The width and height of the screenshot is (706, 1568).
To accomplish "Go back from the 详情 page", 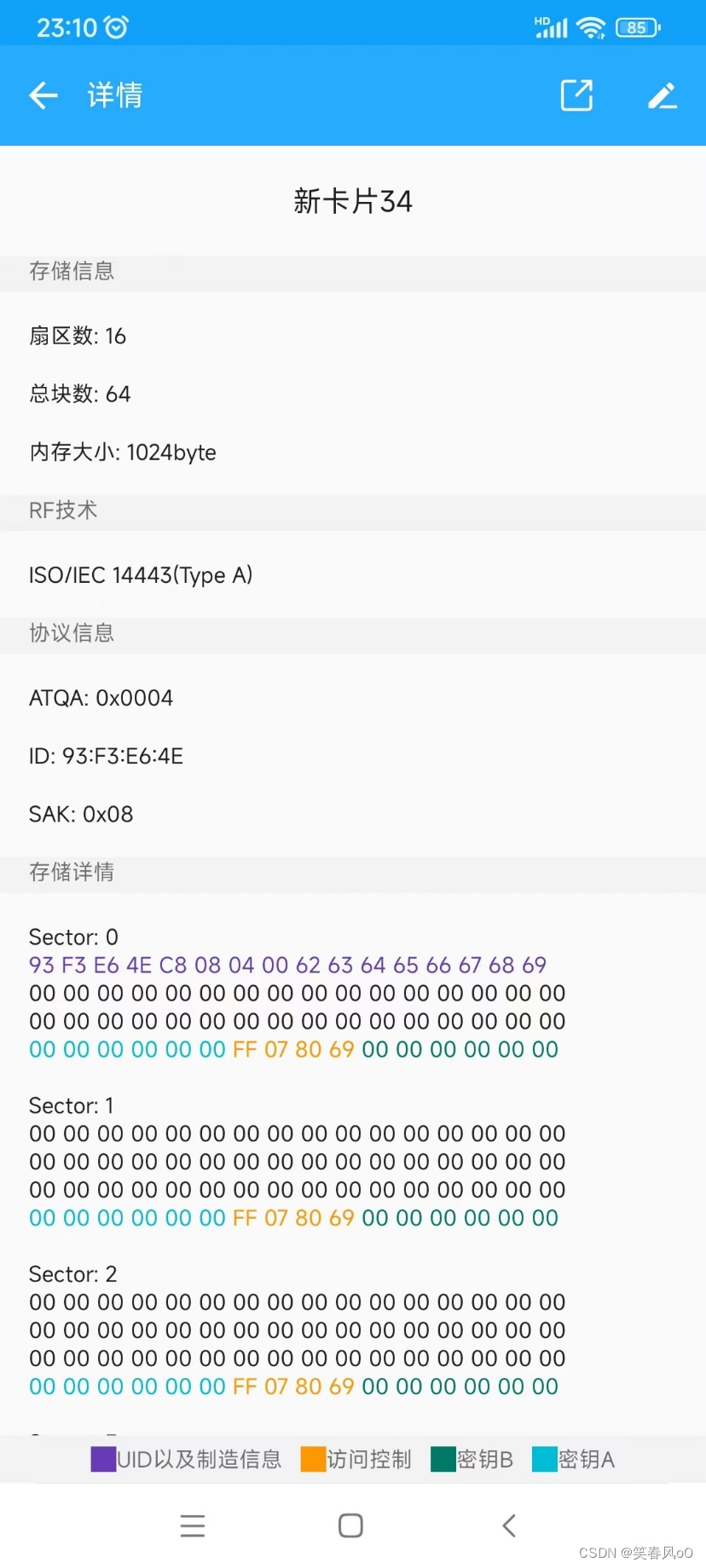I will (x=43, y=95).
